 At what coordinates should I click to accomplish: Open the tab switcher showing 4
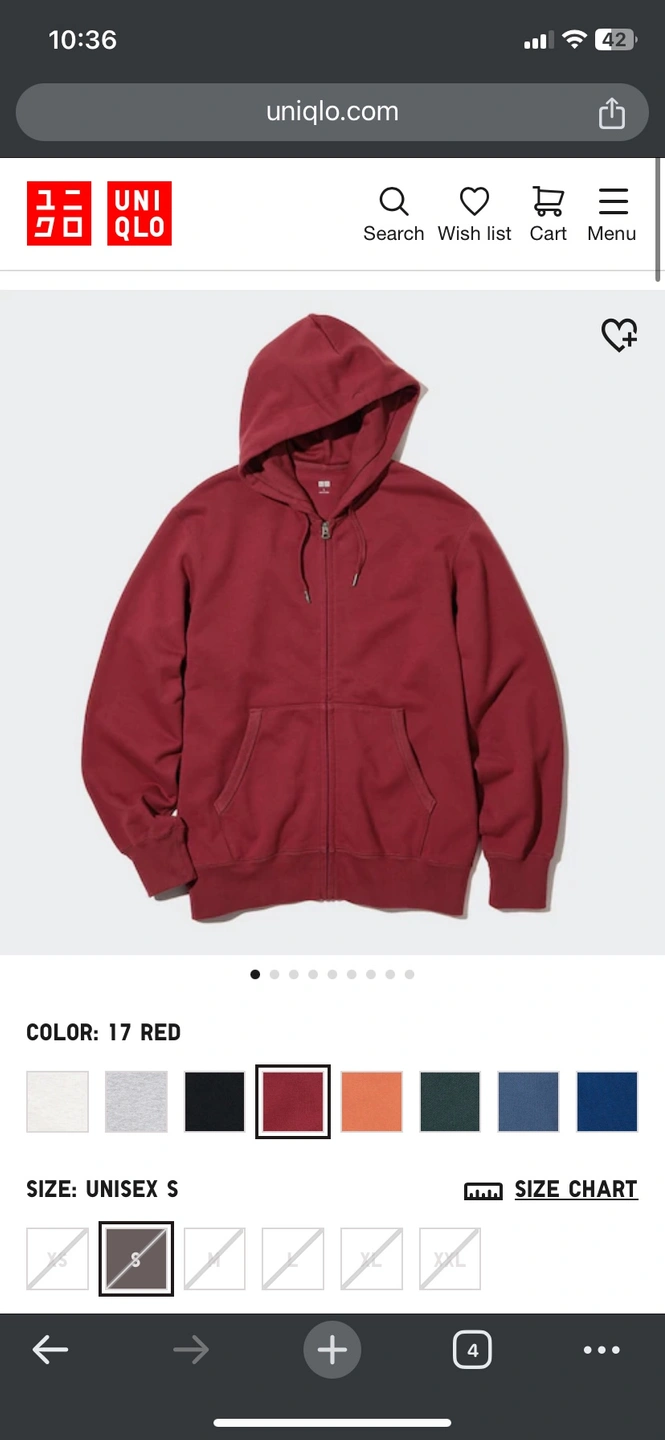(472, 1351)
